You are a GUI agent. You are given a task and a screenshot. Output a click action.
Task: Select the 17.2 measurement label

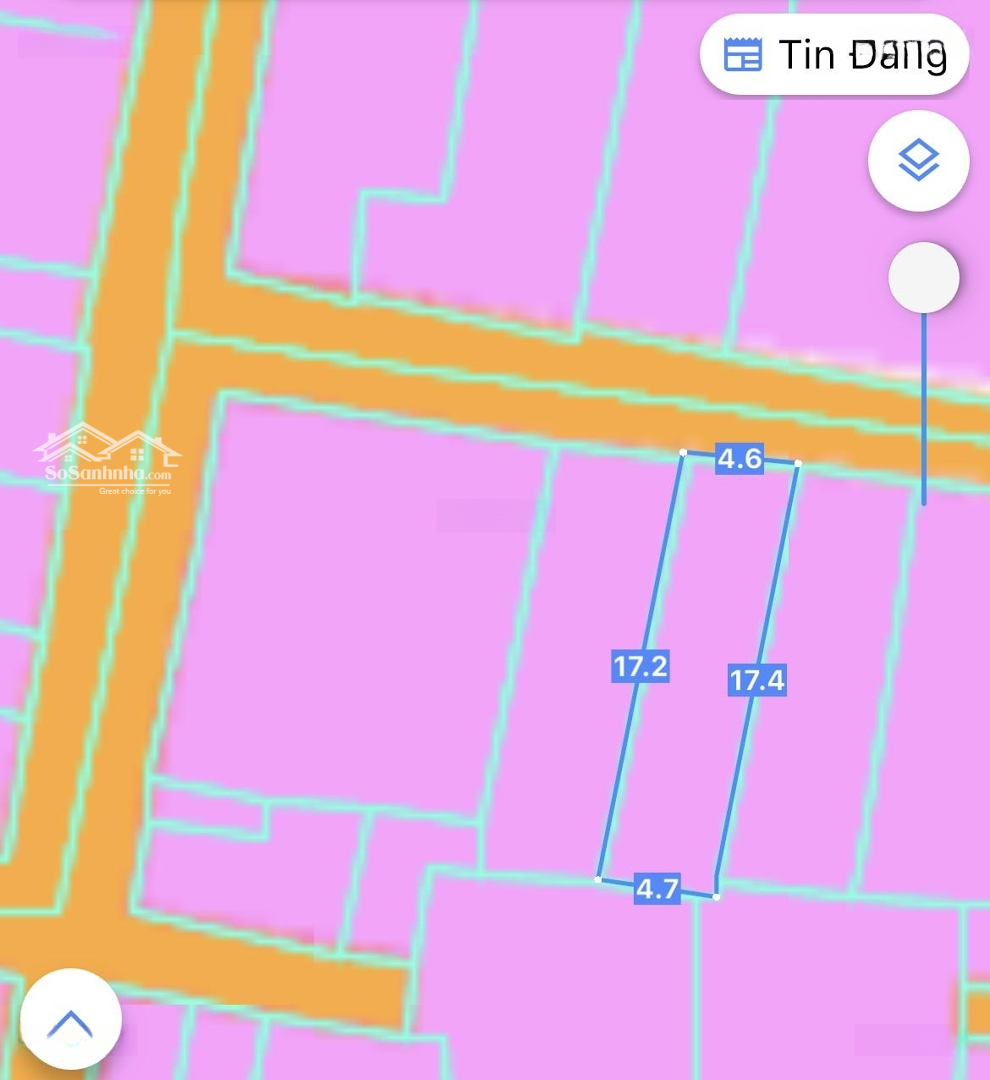639,666
